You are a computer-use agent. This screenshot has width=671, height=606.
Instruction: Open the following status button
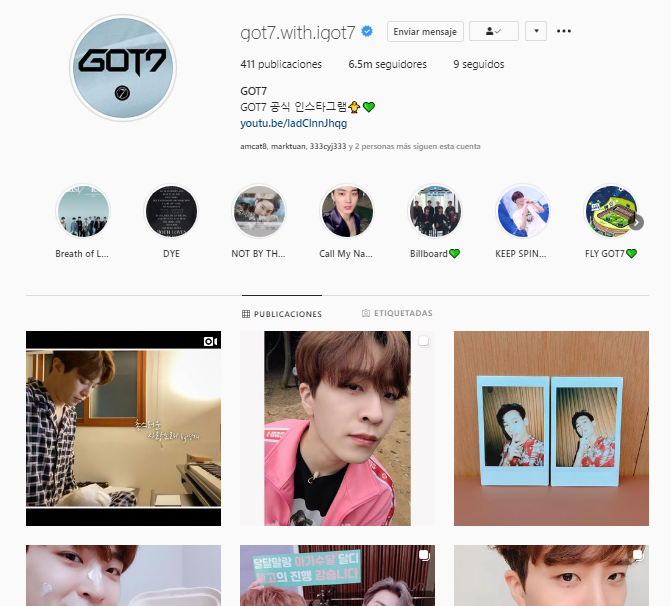pyautogui.click(x=493, y=32)
